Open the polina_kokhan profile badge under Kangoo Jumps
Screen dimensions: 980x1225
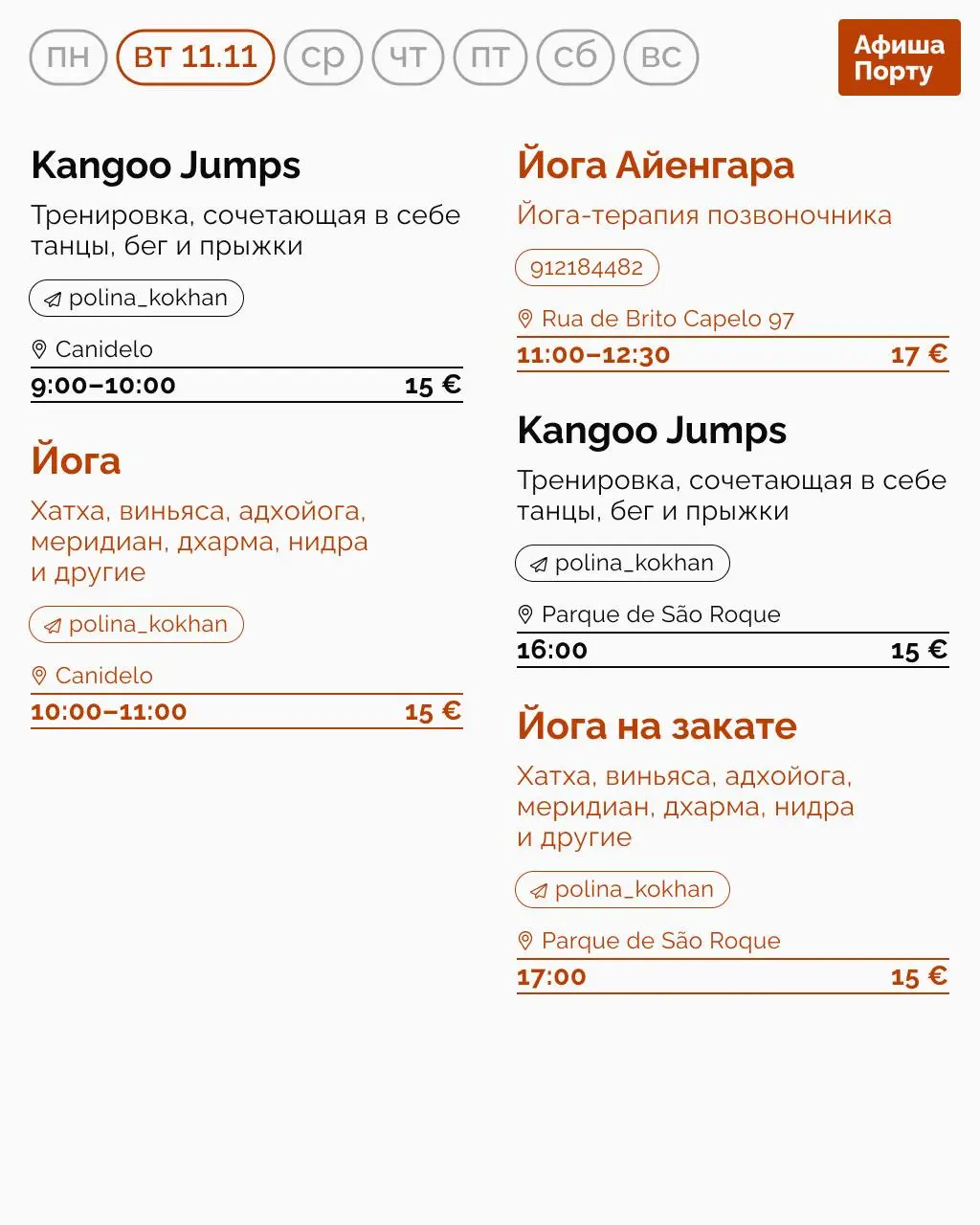(x=135, y=298)
